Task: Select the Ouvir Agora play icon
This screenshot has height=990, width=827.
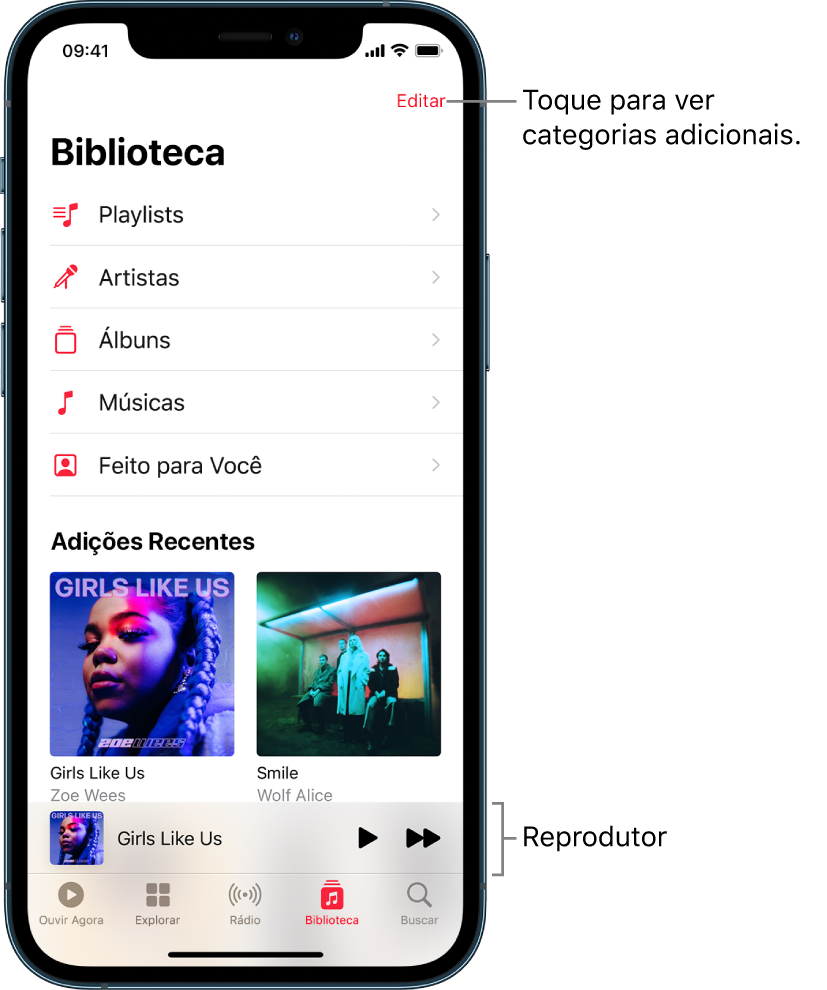Action: 70,895
